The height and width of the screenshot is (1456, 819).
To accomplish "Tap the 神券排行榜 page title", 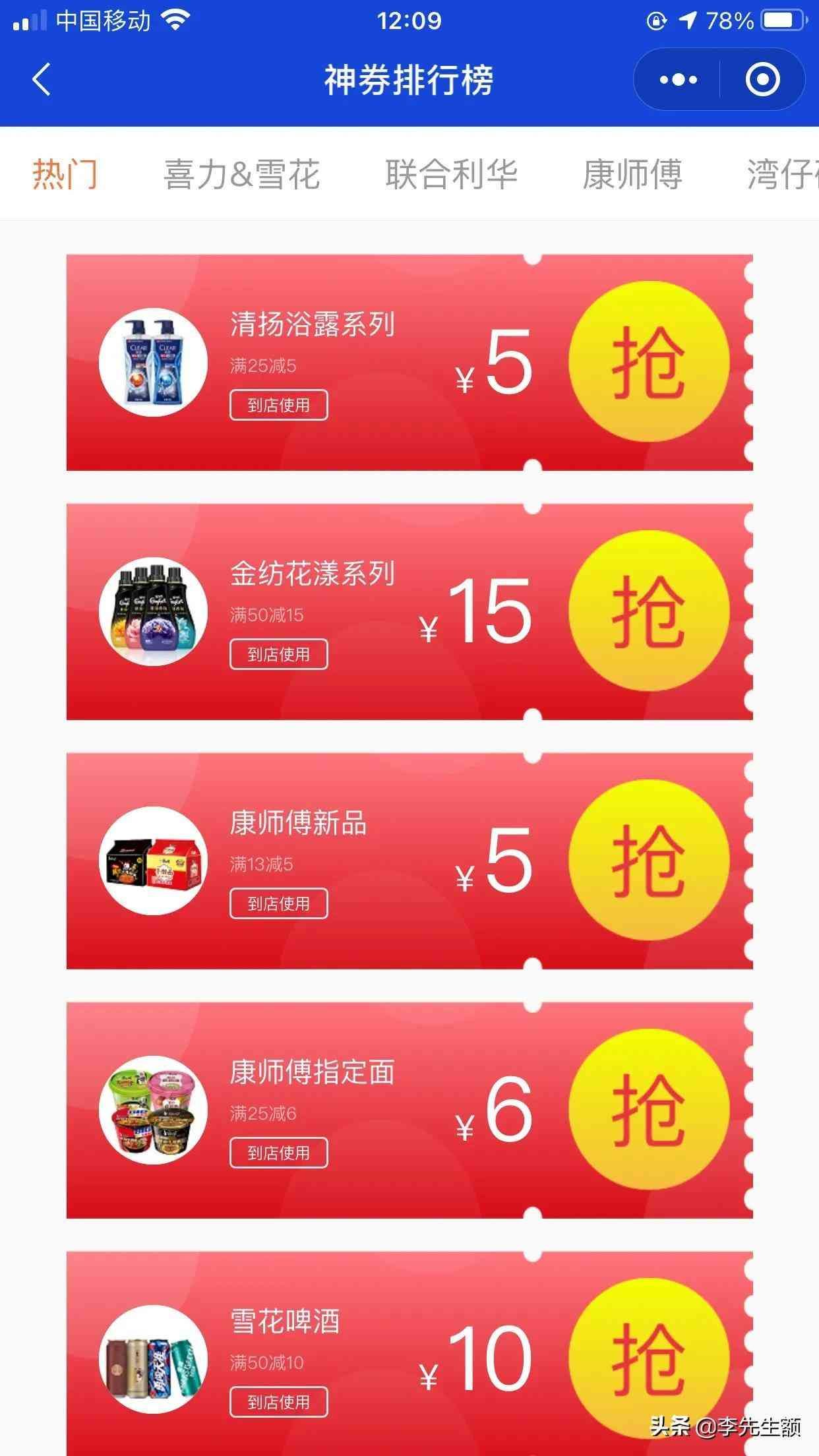I will click(409, 78).
